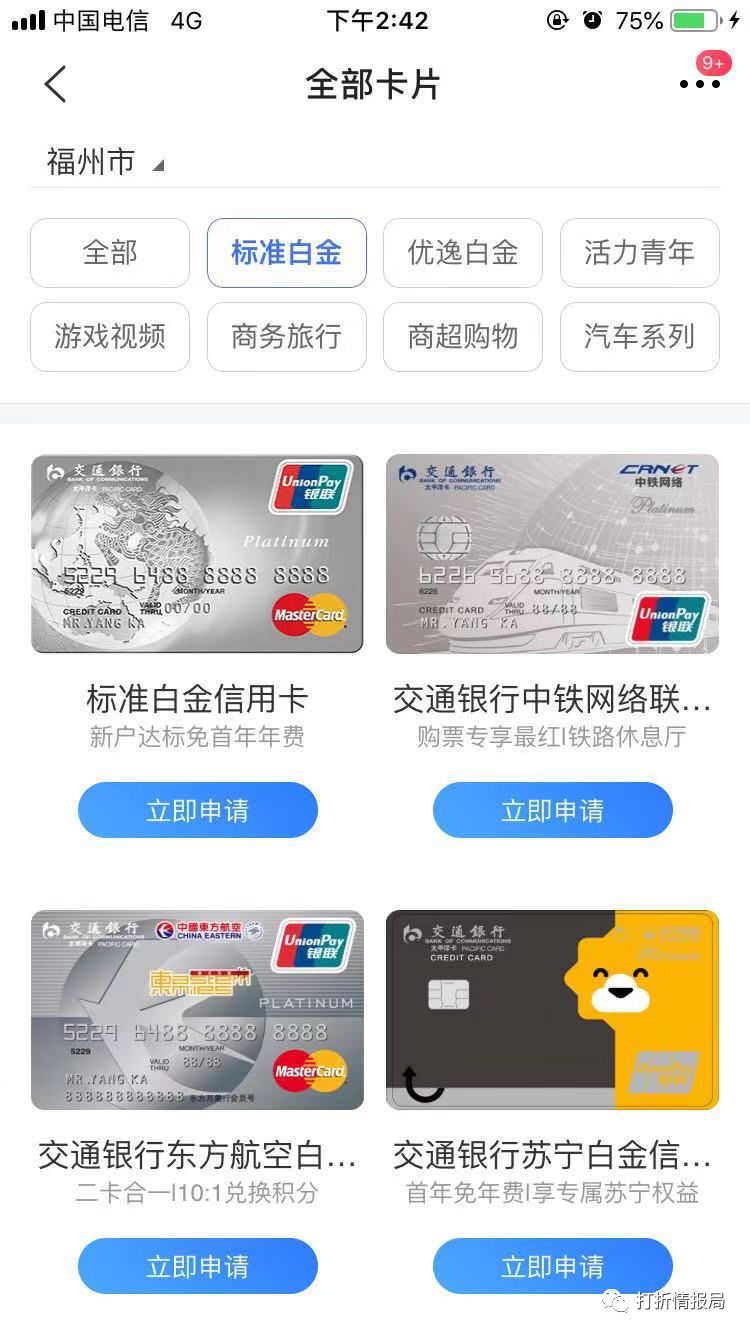Select the 优逸白金 filter option

pos(463,253)
